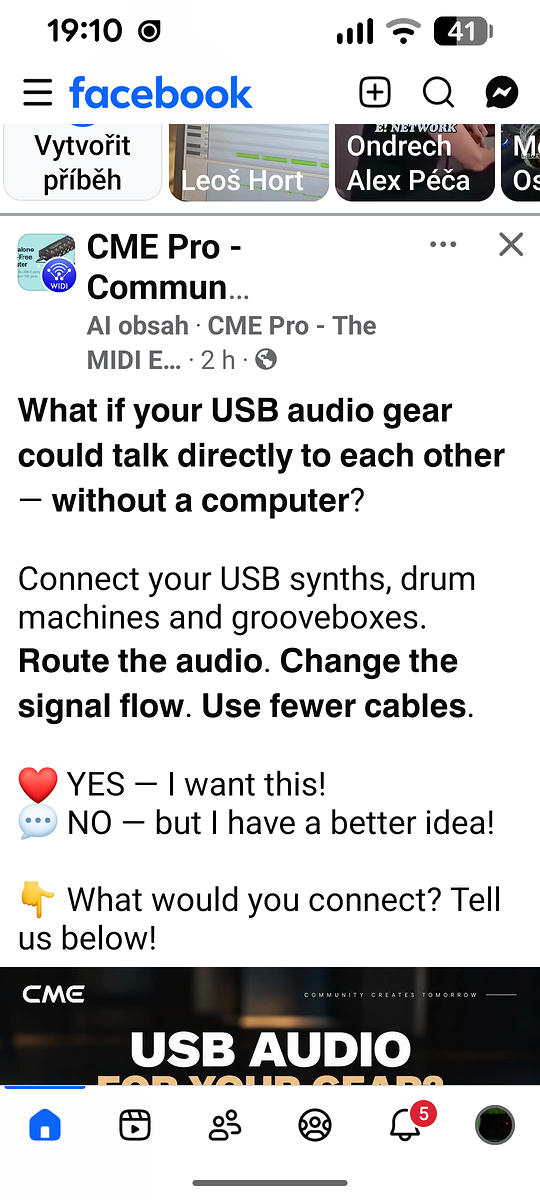Create a story with Vytvořit příběh
The height and width of the screenshot is (1200, 540).
pos(83,162)
